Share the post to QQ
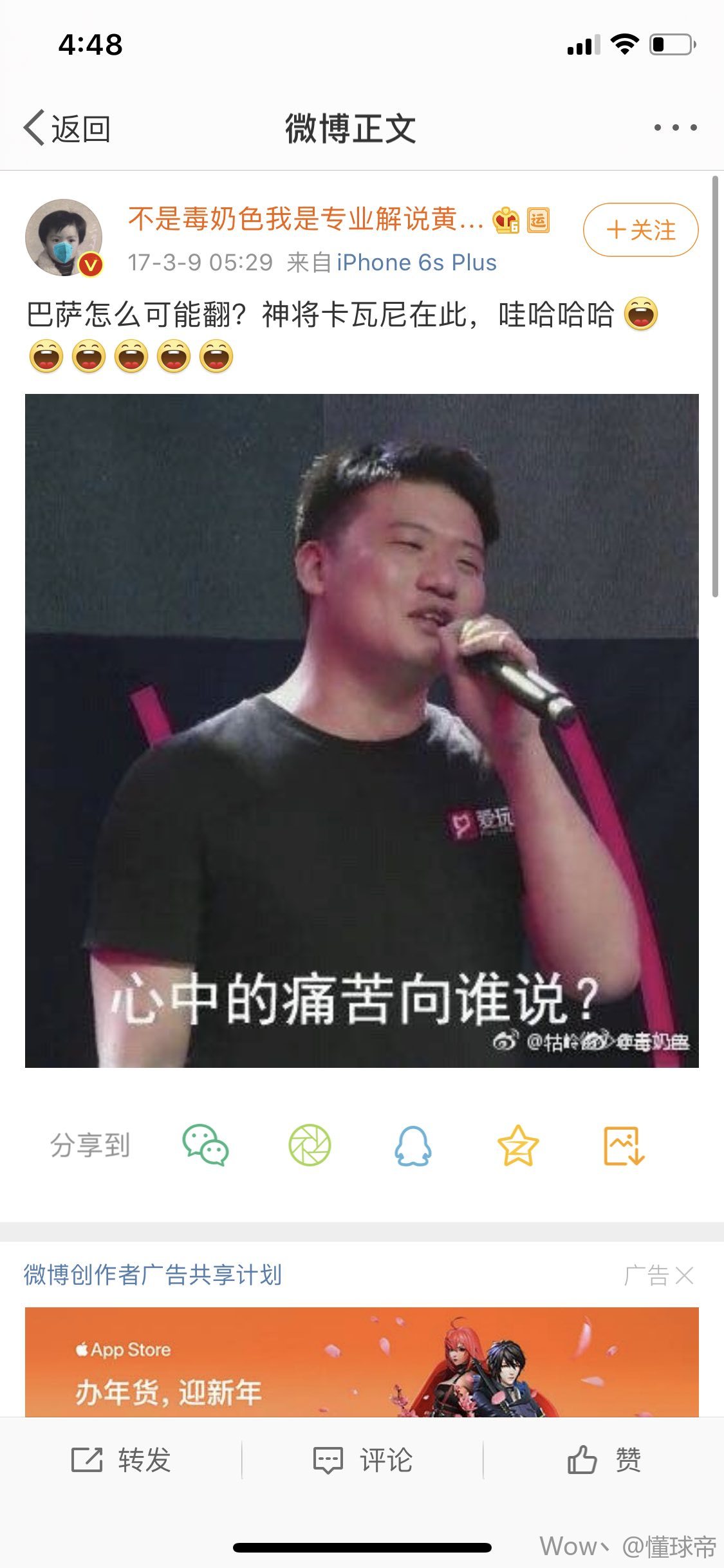Viewport: 724px width, 1568px height. click(x=413, y=1146)
